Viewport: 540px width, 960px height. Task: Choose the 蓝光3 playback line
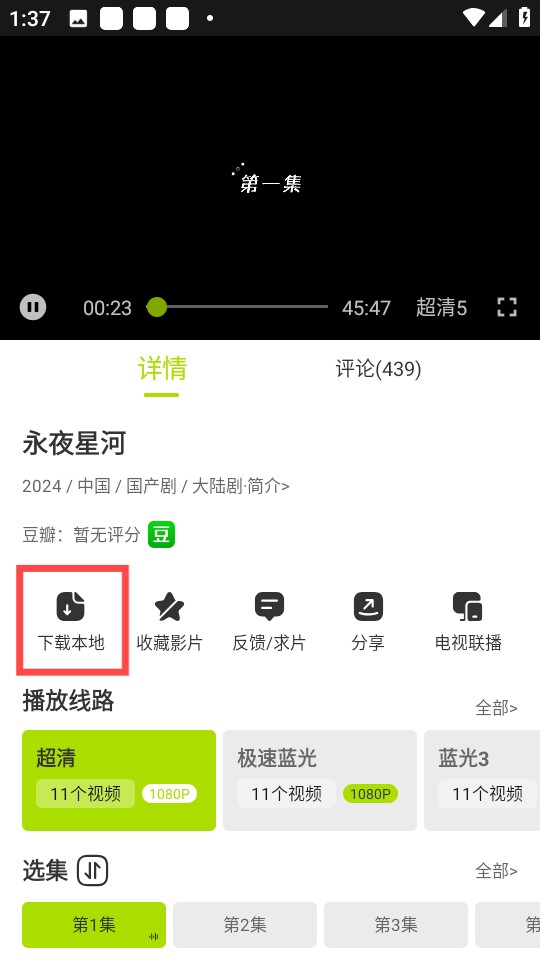tap(482, 780)
